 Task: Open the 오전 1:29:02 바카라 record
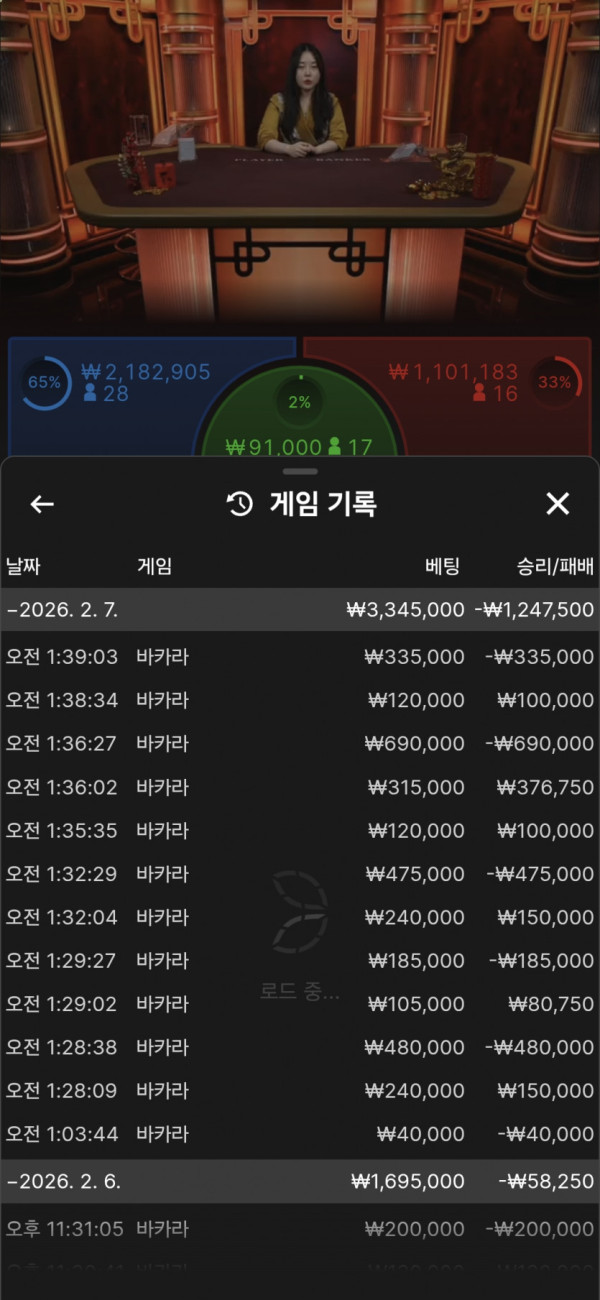click(300, 1004)
